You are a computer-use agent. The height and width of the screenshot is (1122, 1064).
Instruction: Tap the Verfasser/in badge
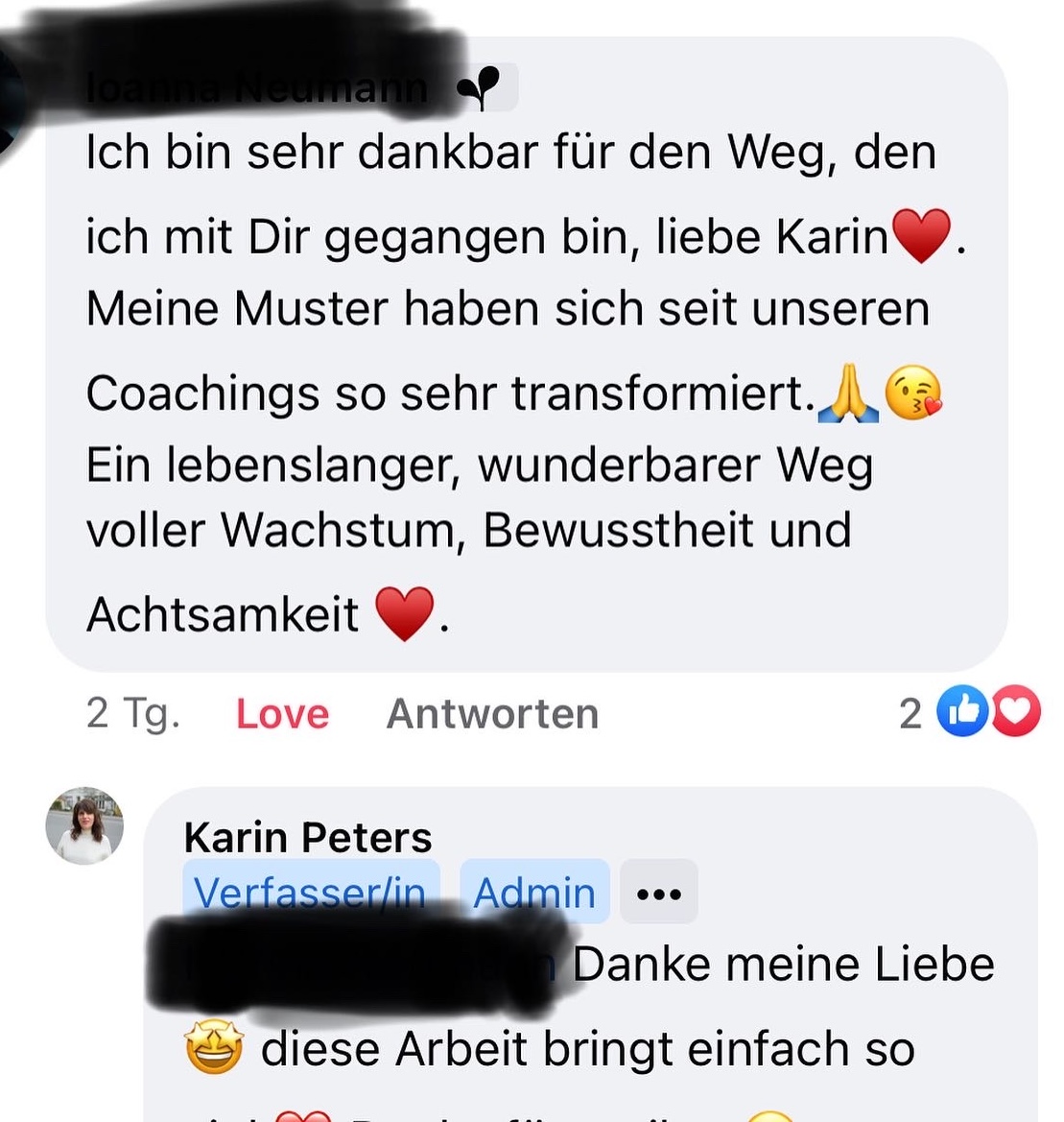[310, 893]
